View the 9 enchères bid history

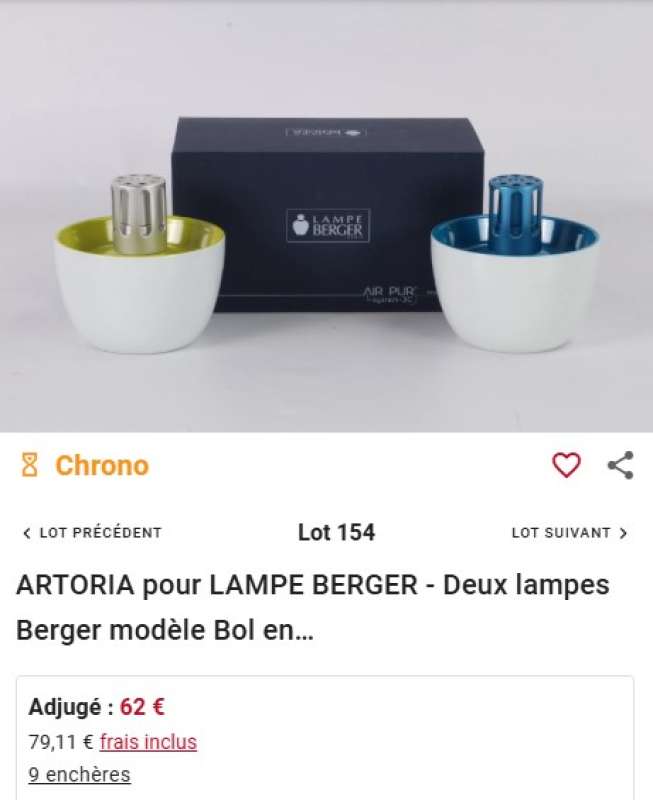[x=79, y=775]
